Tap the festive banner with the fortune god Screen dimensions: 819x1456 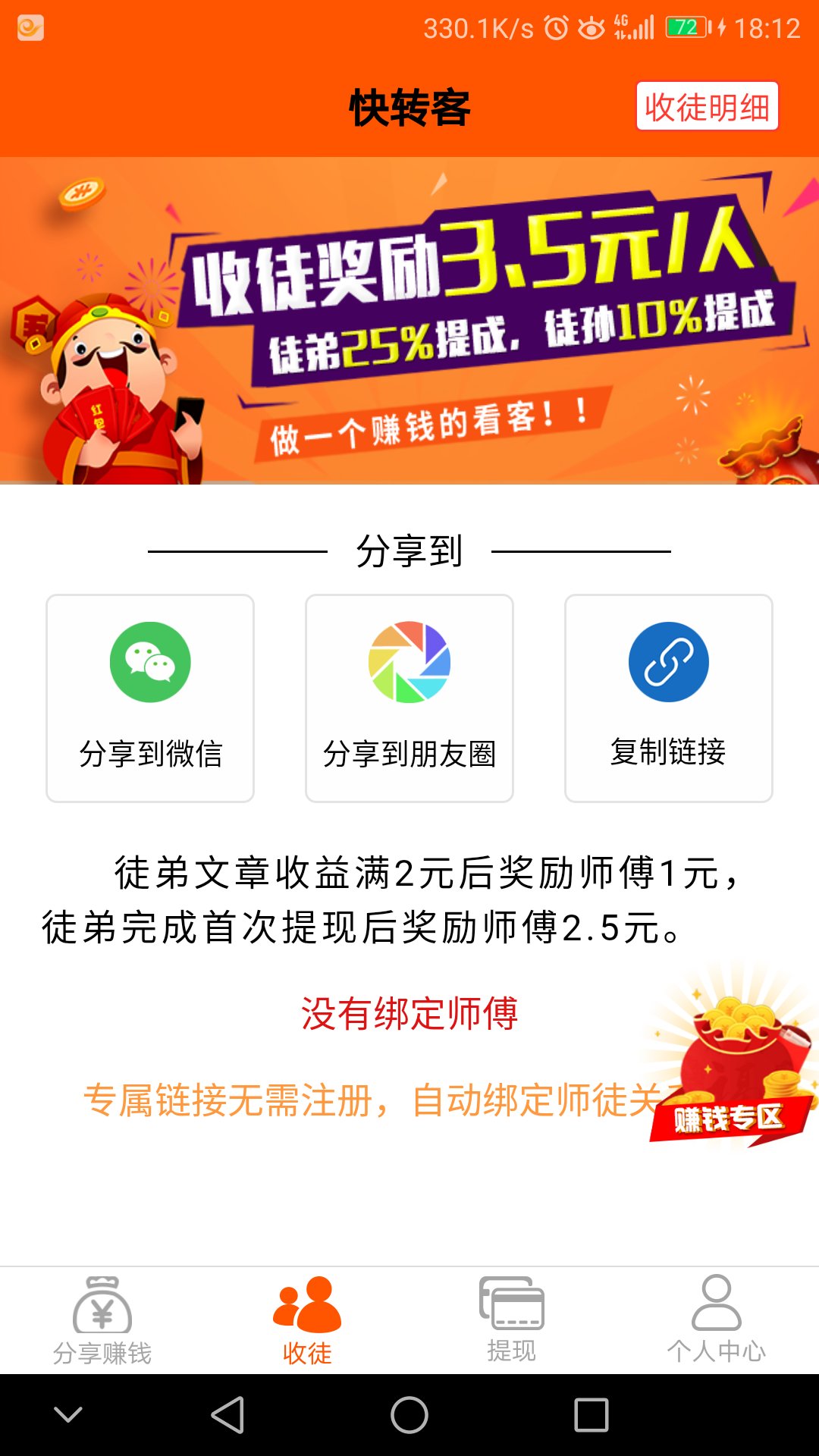(409, 318)
